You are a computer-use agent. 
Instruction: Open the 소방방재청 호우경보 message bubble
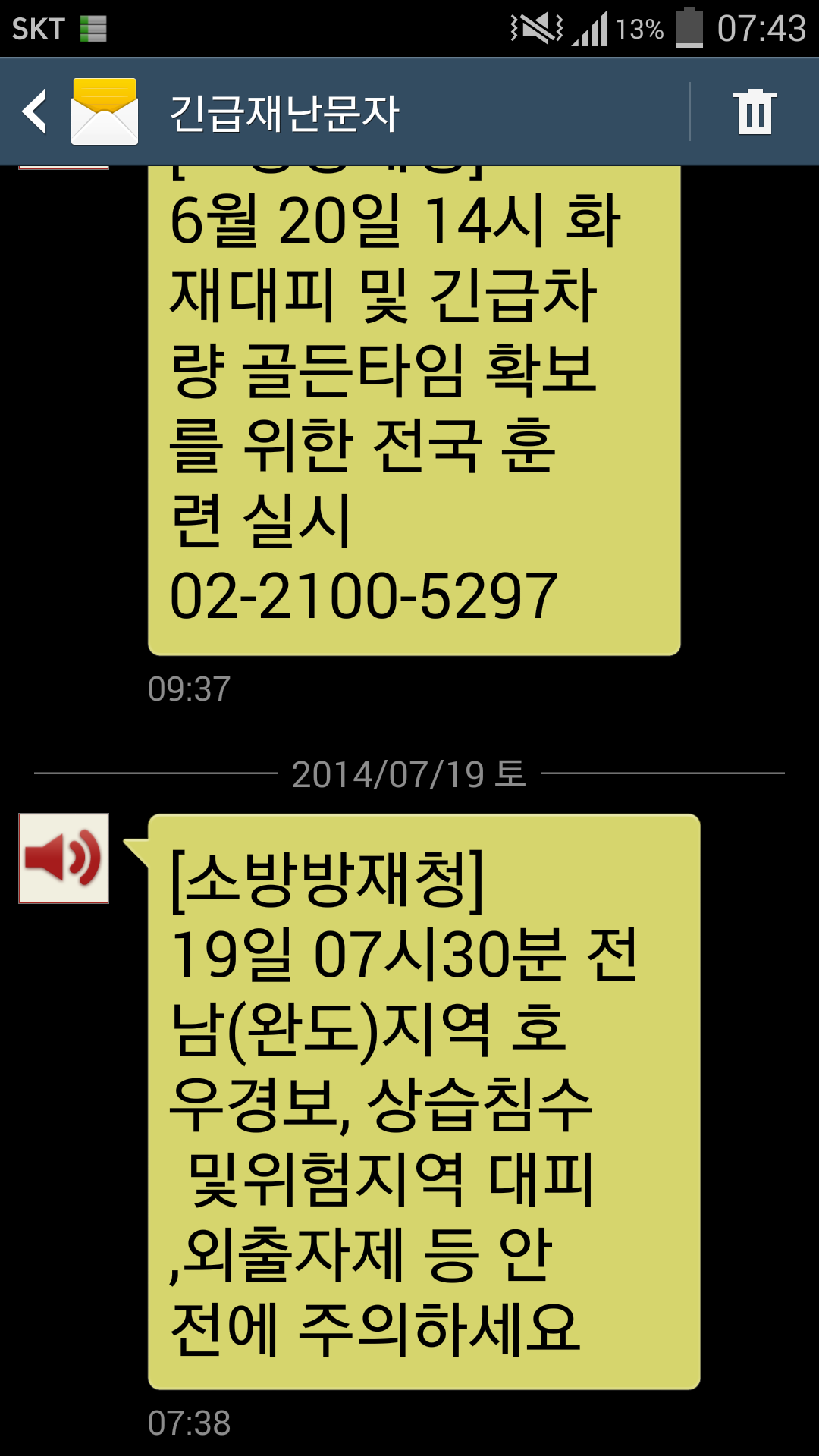click(423, 1101)
